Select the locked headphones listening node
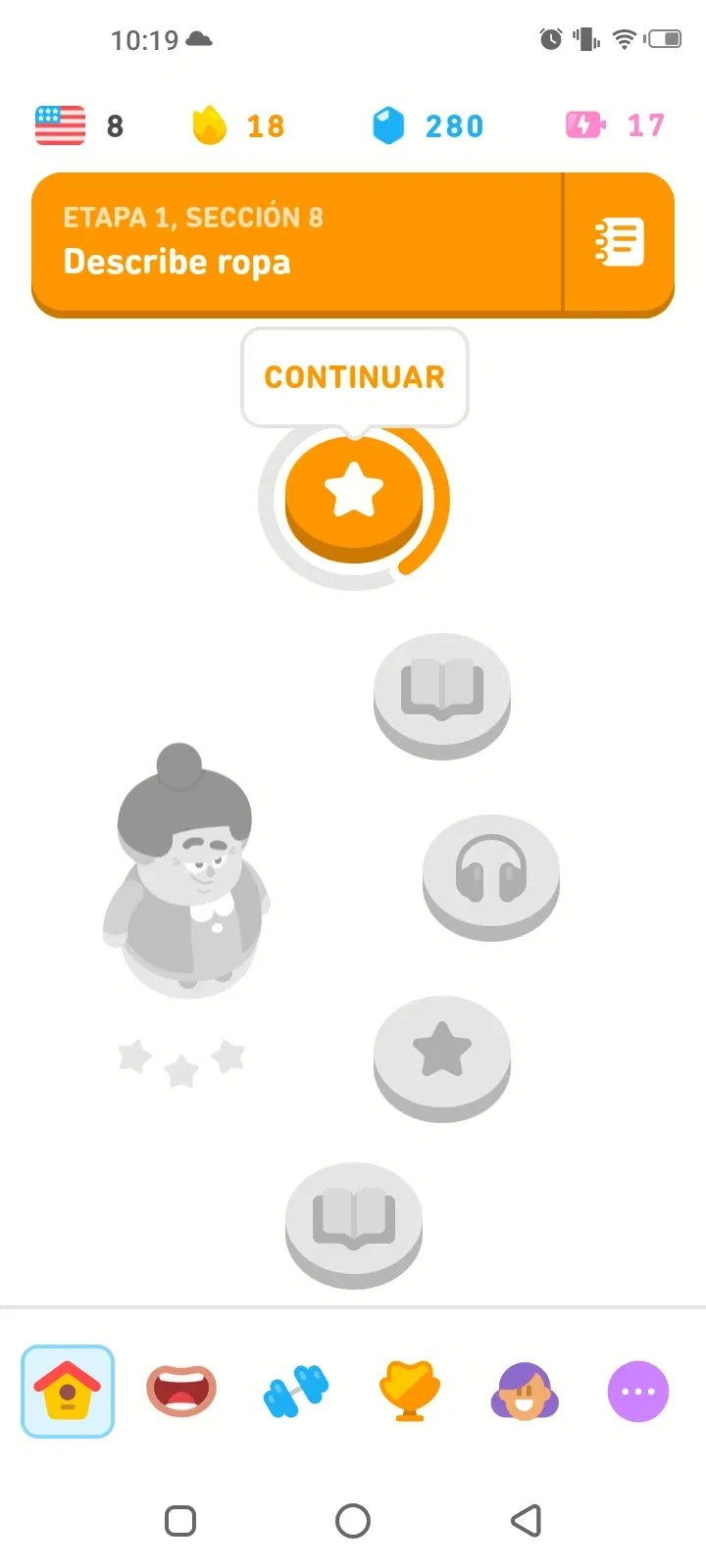Image resolution: width=706 pixels, height=1568 pixels. (491, 872)
